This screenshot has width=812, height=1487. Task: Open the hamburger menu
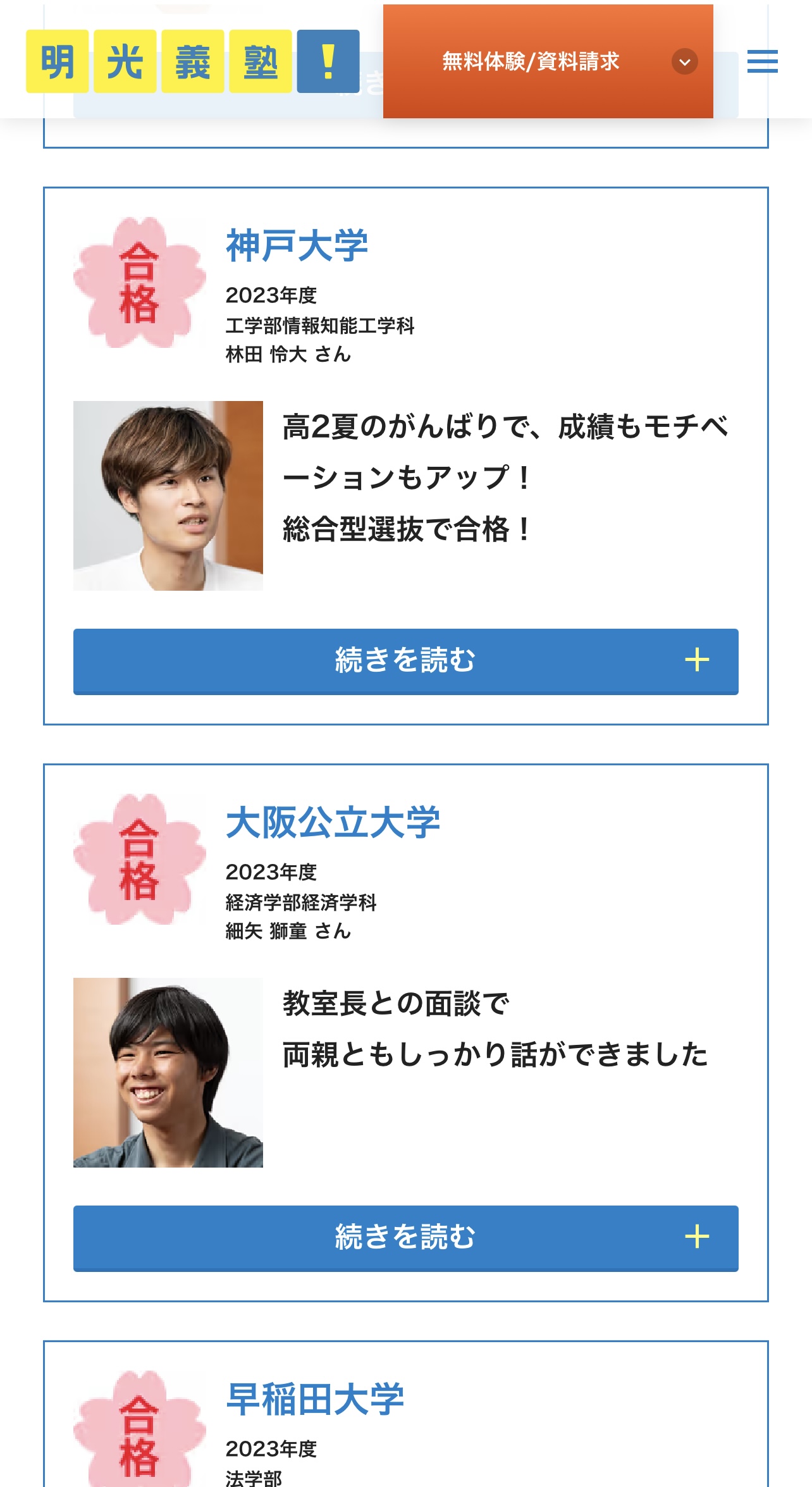pyautogui.click(x=762, y=61)
